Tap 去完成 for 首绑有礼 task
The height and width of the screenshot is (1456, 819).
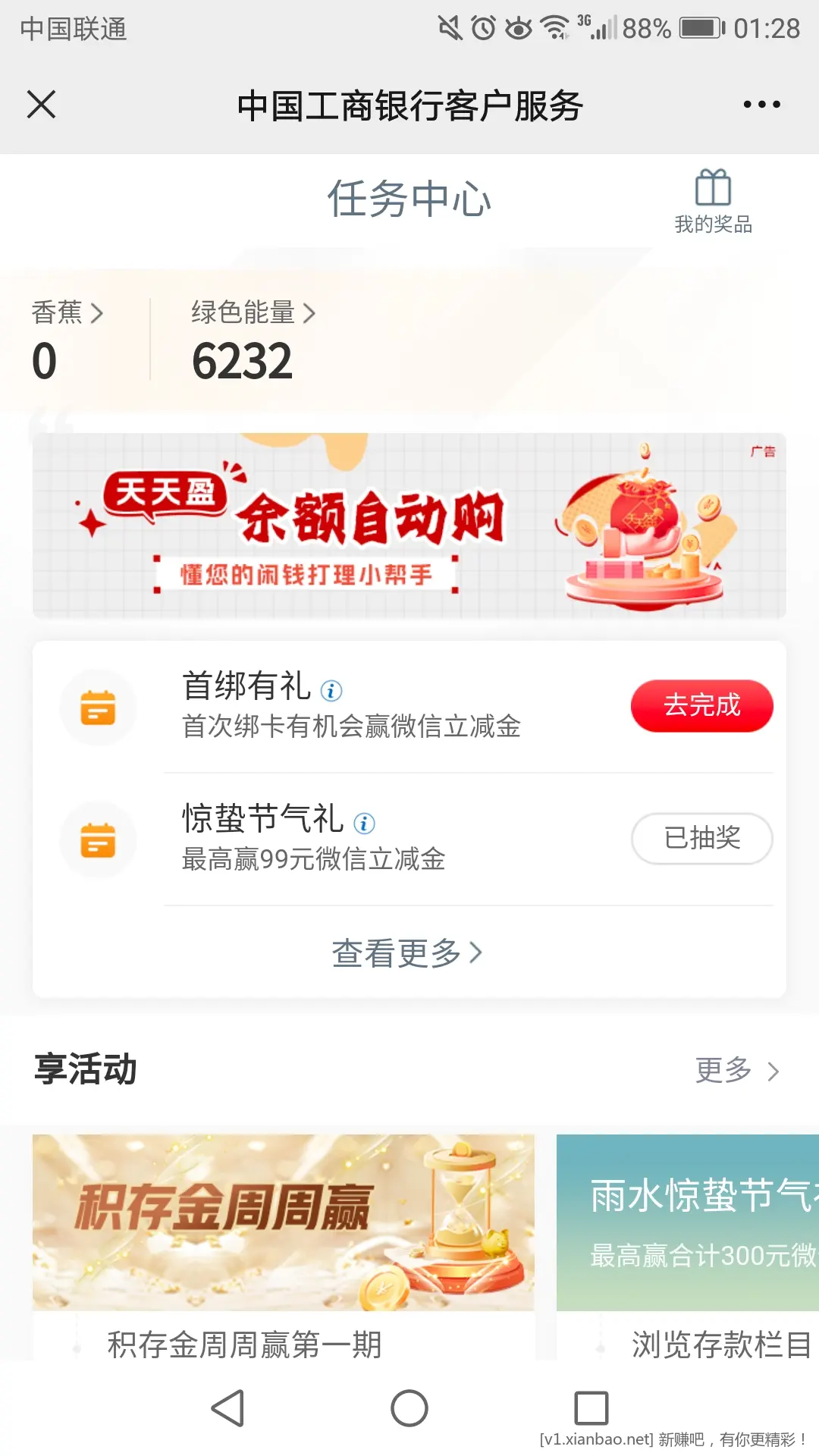click(702, 705)
